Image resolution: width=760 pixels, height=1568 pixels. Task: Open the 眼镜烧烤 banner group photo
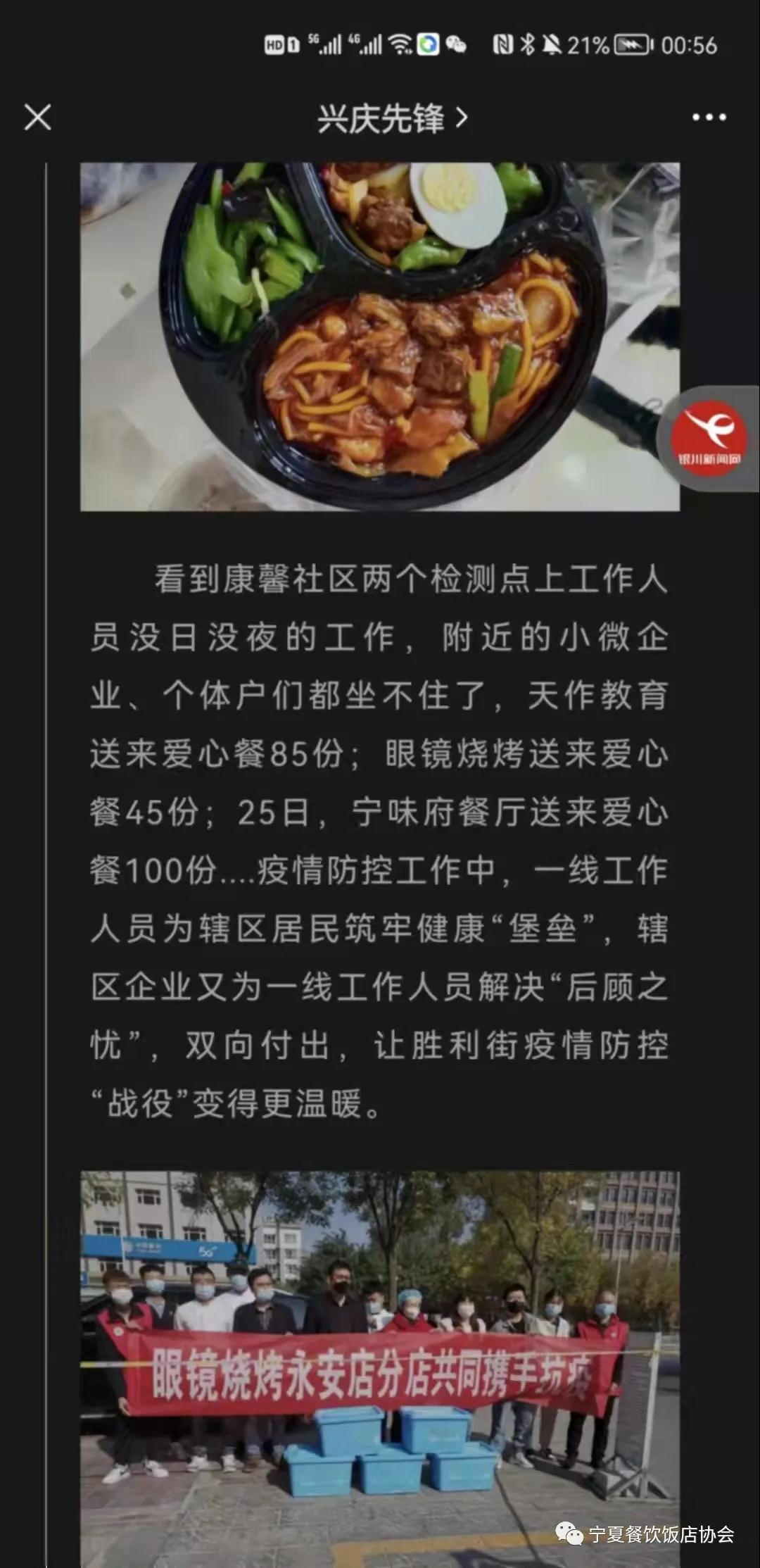click(380, 1365)
